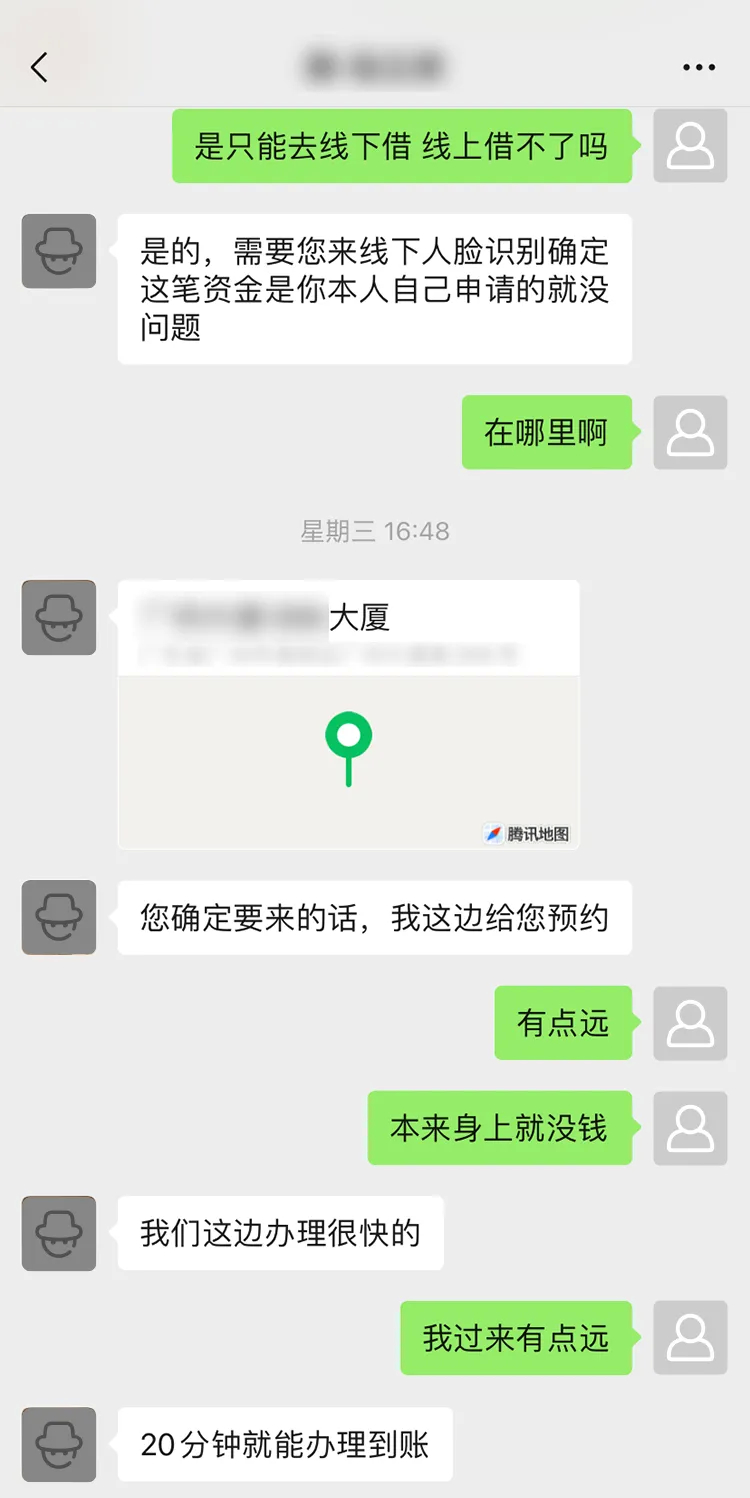
Task: Select the 在哪里啊 green bubble
Action: click(x=547, y=432)
